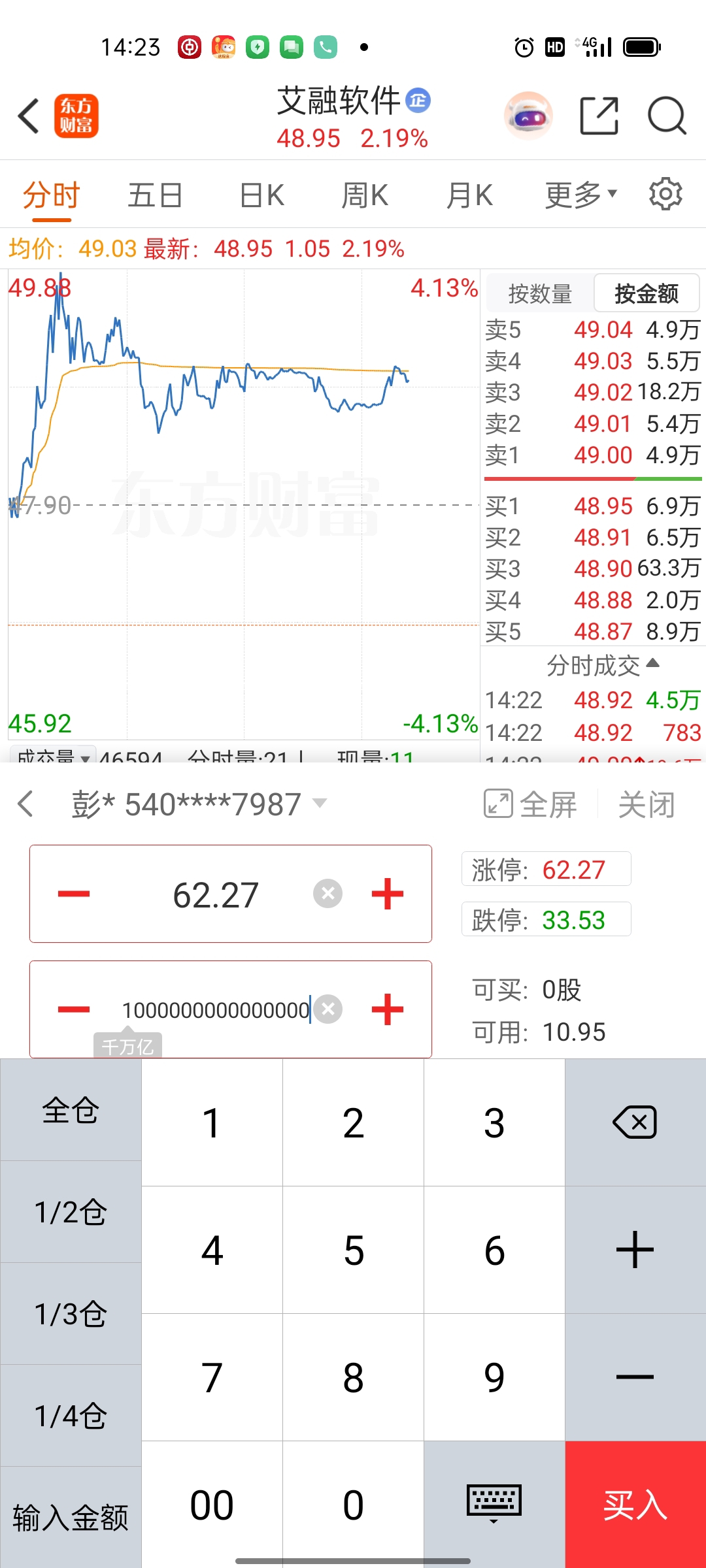Image resolution: width=706 pixels, height=1568 pixels.
Task: Share this stock page
Action: tap(599, 116)
